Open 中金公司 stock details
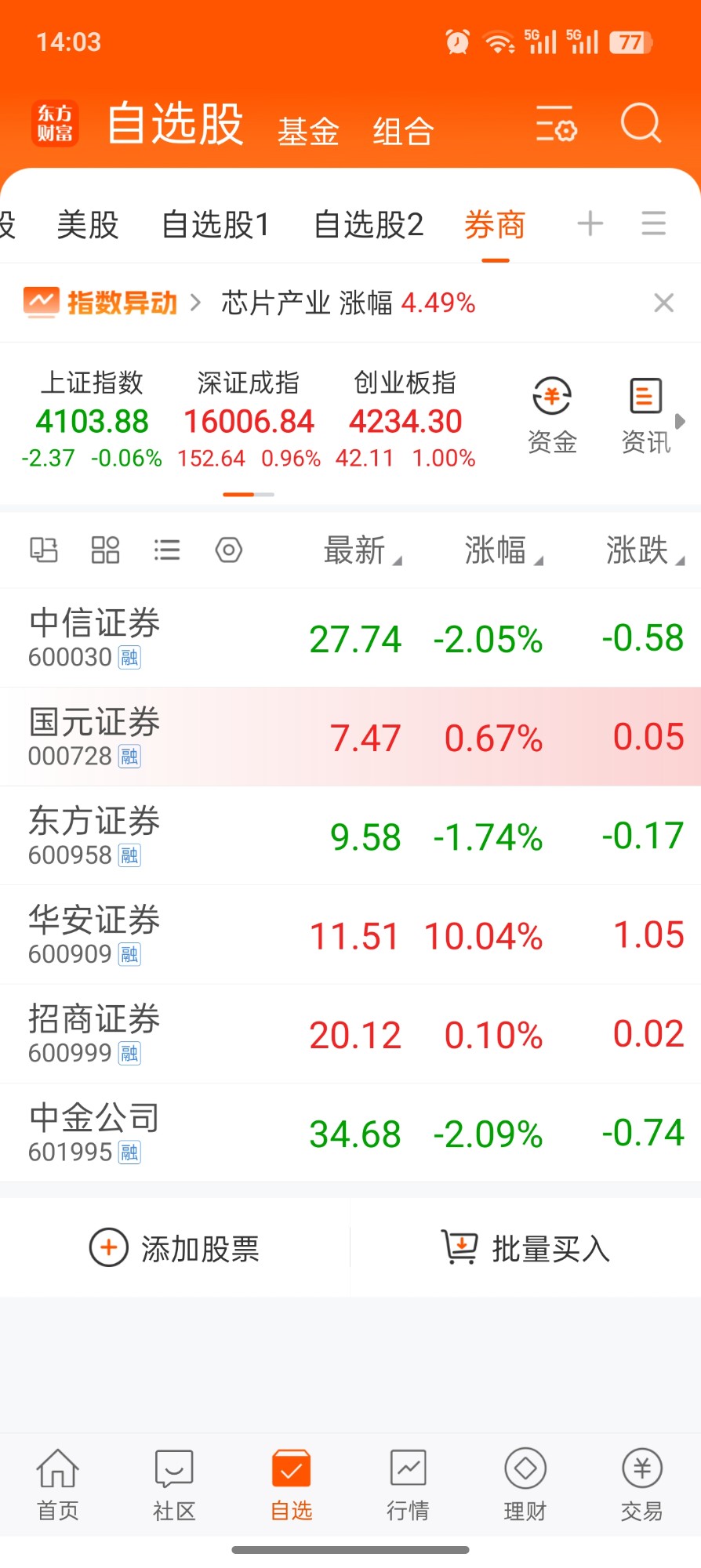The height and width of the screenshot is (1568, 701). [x=350, y=1133]
